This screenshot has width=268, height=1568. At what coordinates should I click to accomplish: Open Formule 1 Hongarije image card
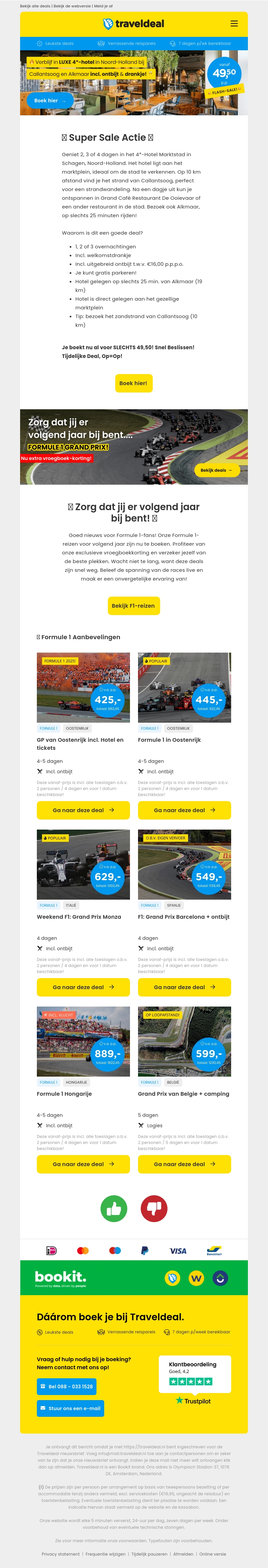pos(83,1041)
